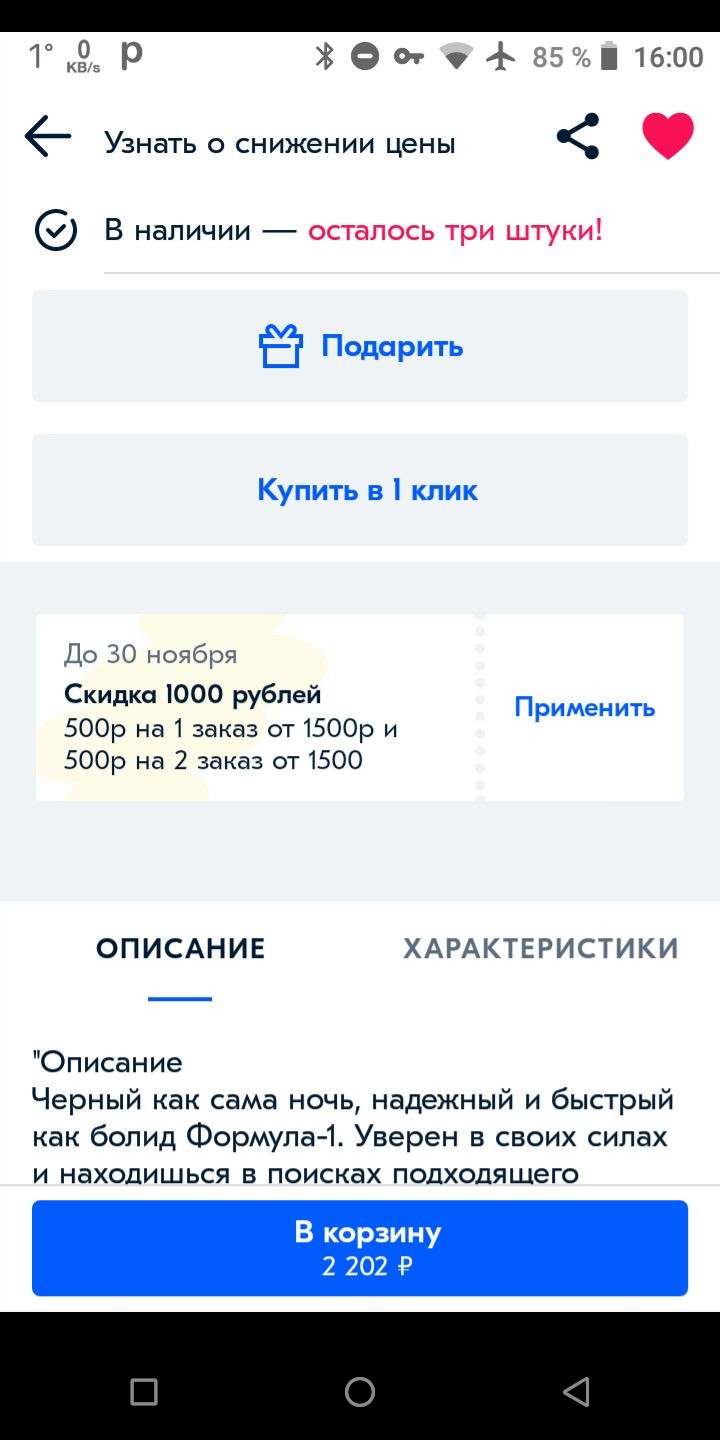The image size is (720, 1440).
Task: Add item to cart for 2 202 ₽
Action: click(360, 1248)
